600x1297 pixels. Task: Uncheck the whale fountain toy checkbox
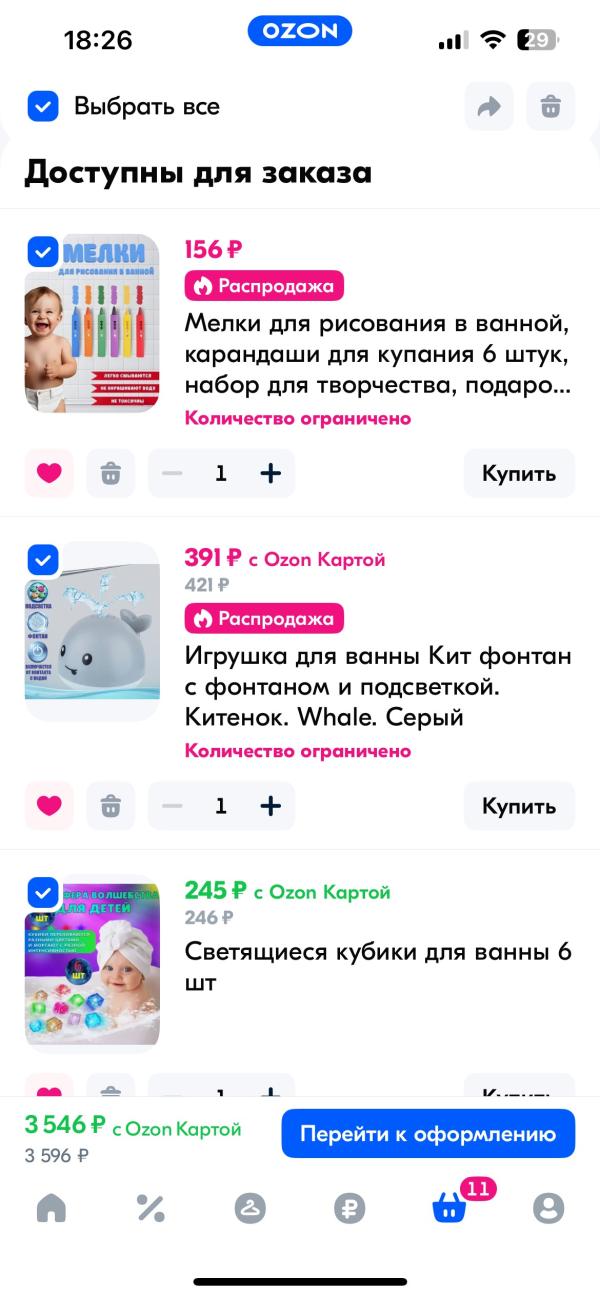tap(42, 558)
